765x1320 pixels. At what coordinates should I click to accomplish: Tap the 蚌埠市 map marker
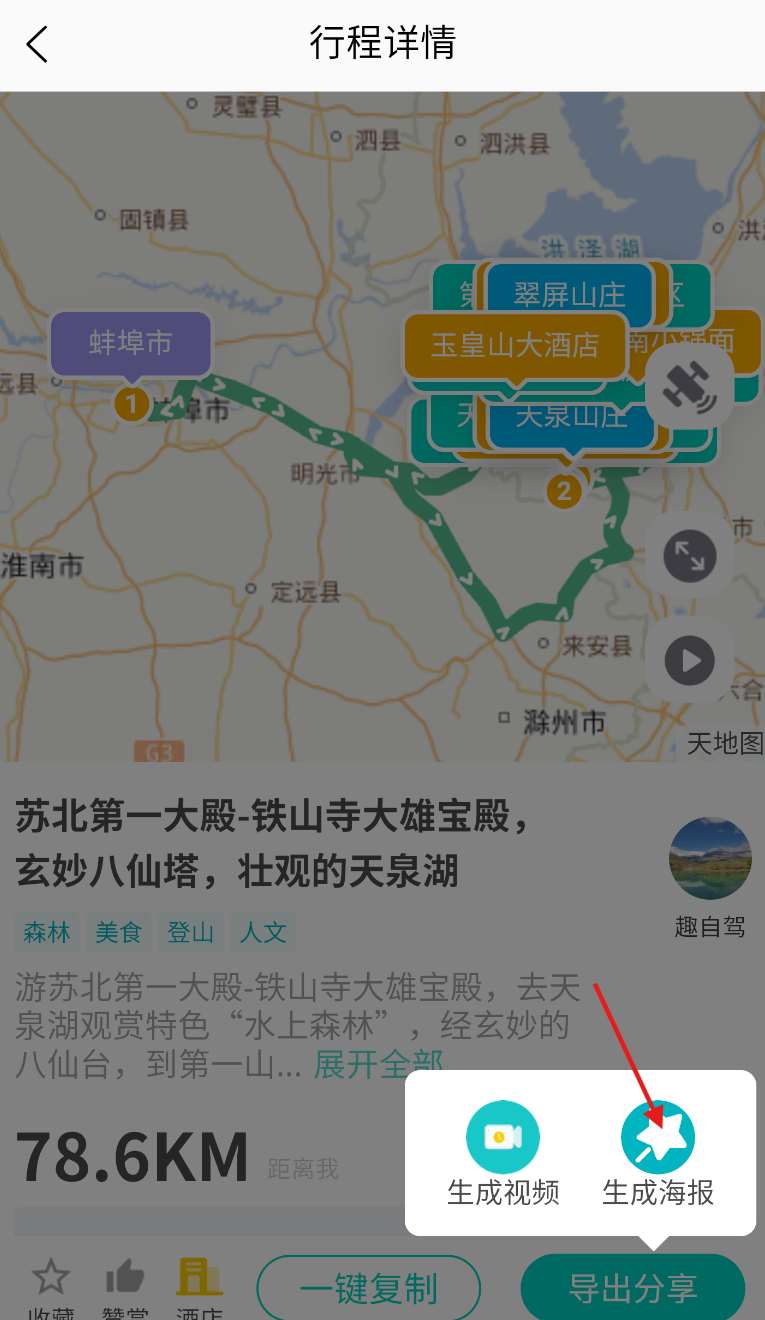131,344
